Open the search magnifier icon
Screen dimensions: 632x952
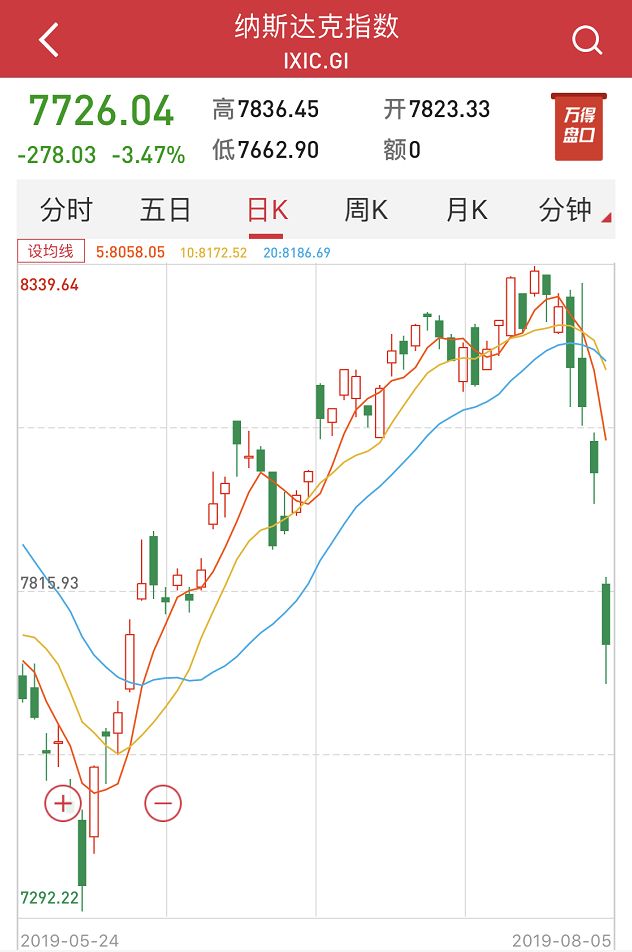coord(586,40)
